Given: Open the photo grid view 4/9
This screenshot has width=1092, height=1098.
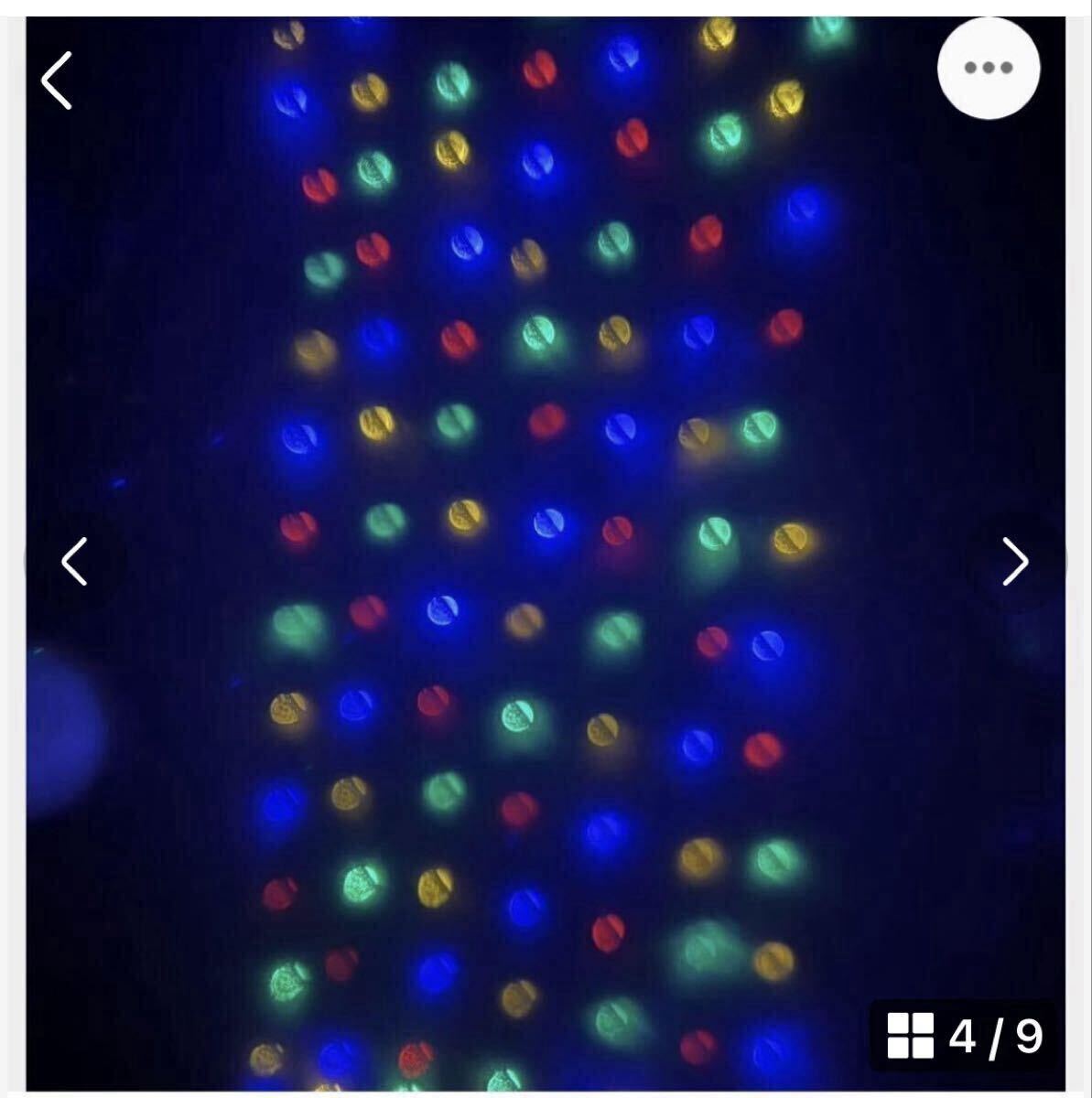Looking at the screenshot, I should coord(965,1037).
